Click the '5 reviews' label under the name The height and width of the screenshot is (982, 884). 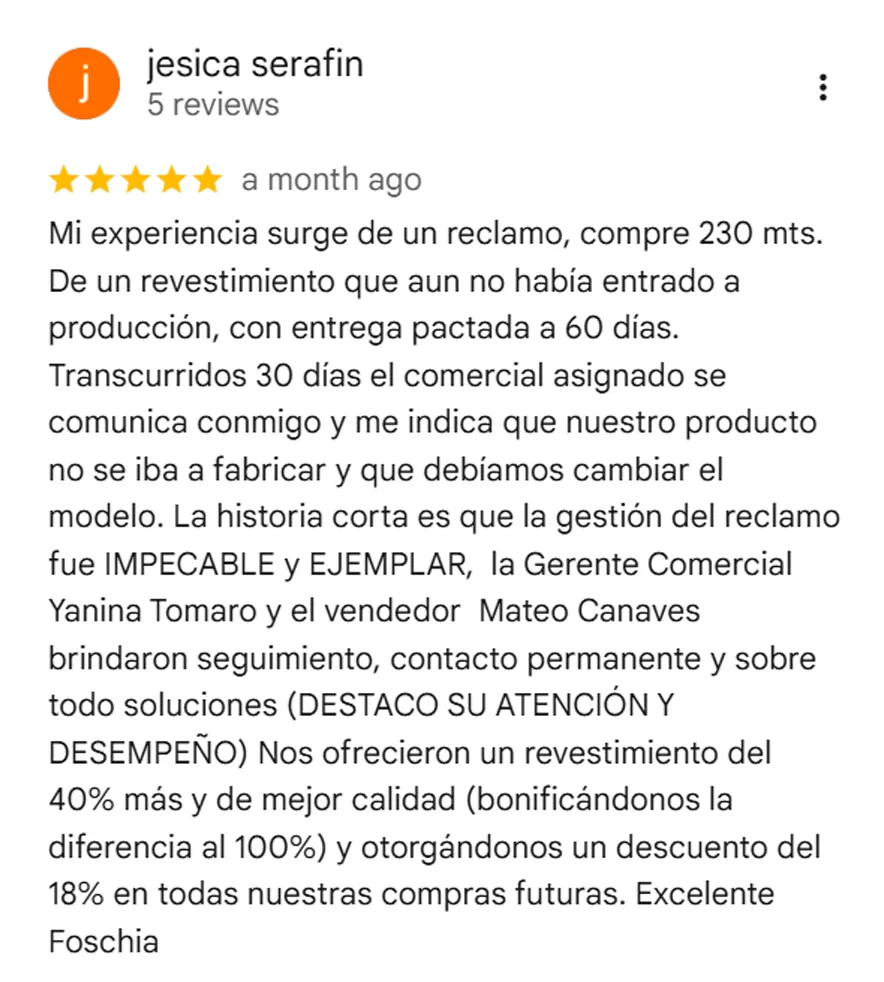coord(214,103)
